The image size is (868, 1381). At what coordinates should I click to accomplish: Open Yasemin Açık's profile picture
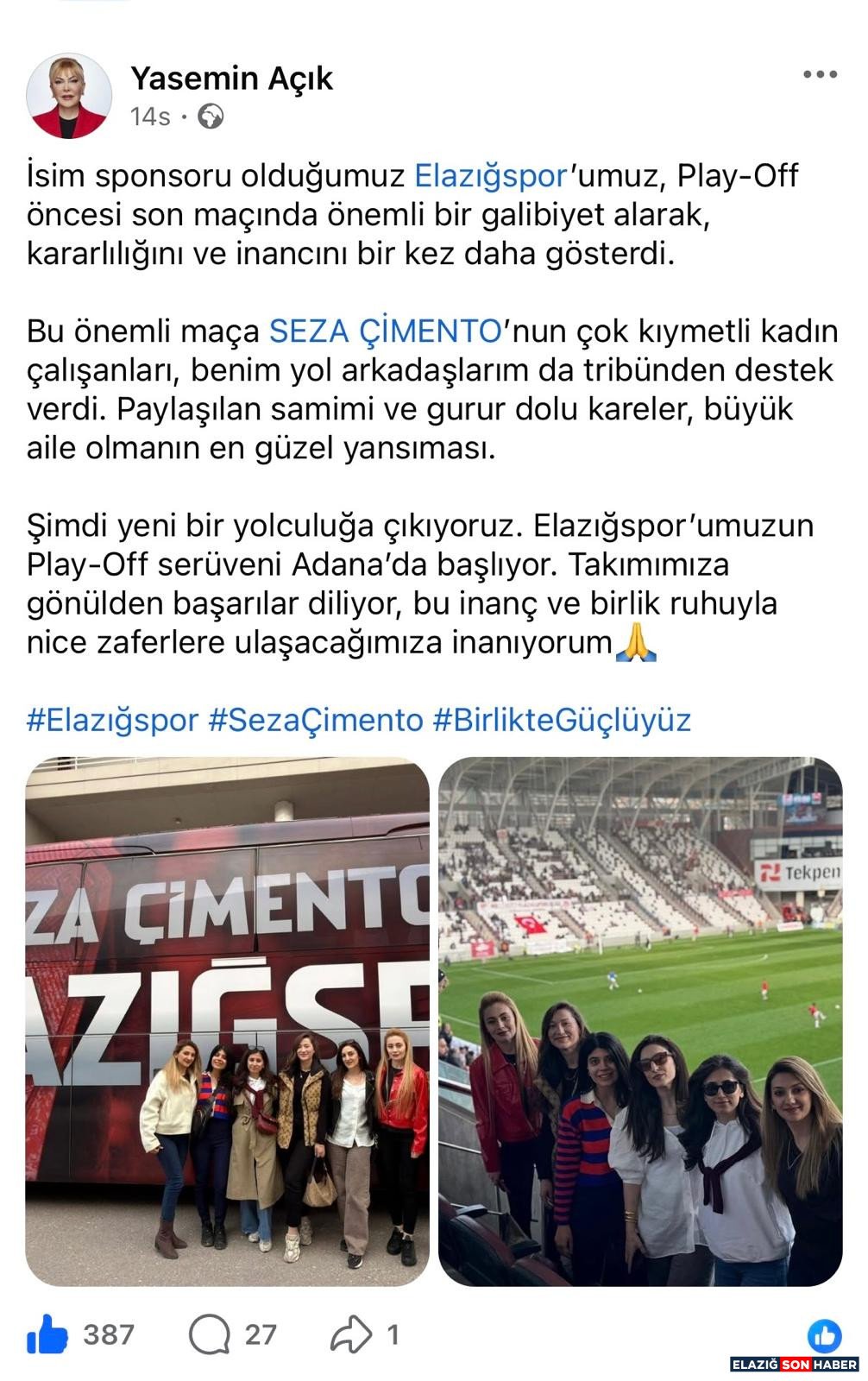pos(69,96)
